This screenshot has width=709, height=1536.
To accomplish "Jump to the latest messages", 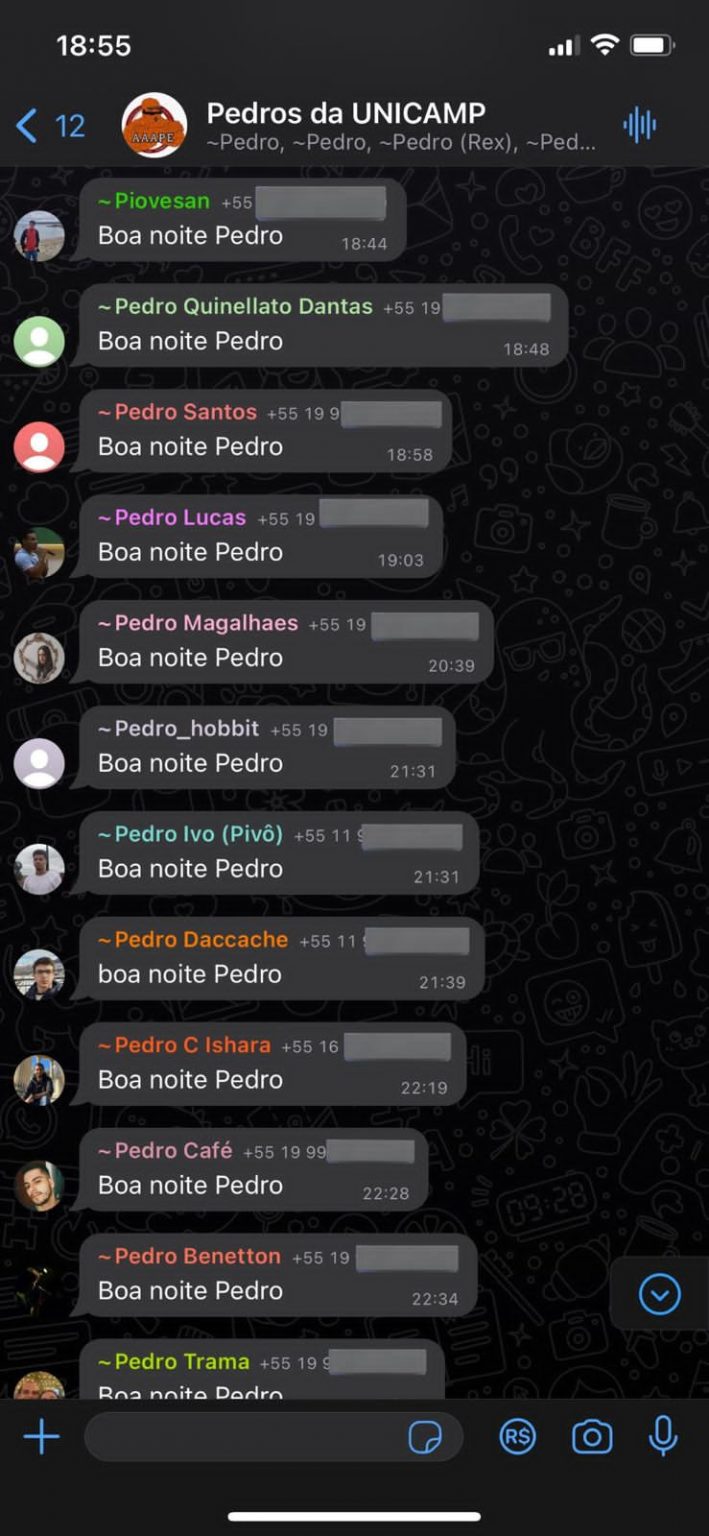I will click(x=659, y=1294).
